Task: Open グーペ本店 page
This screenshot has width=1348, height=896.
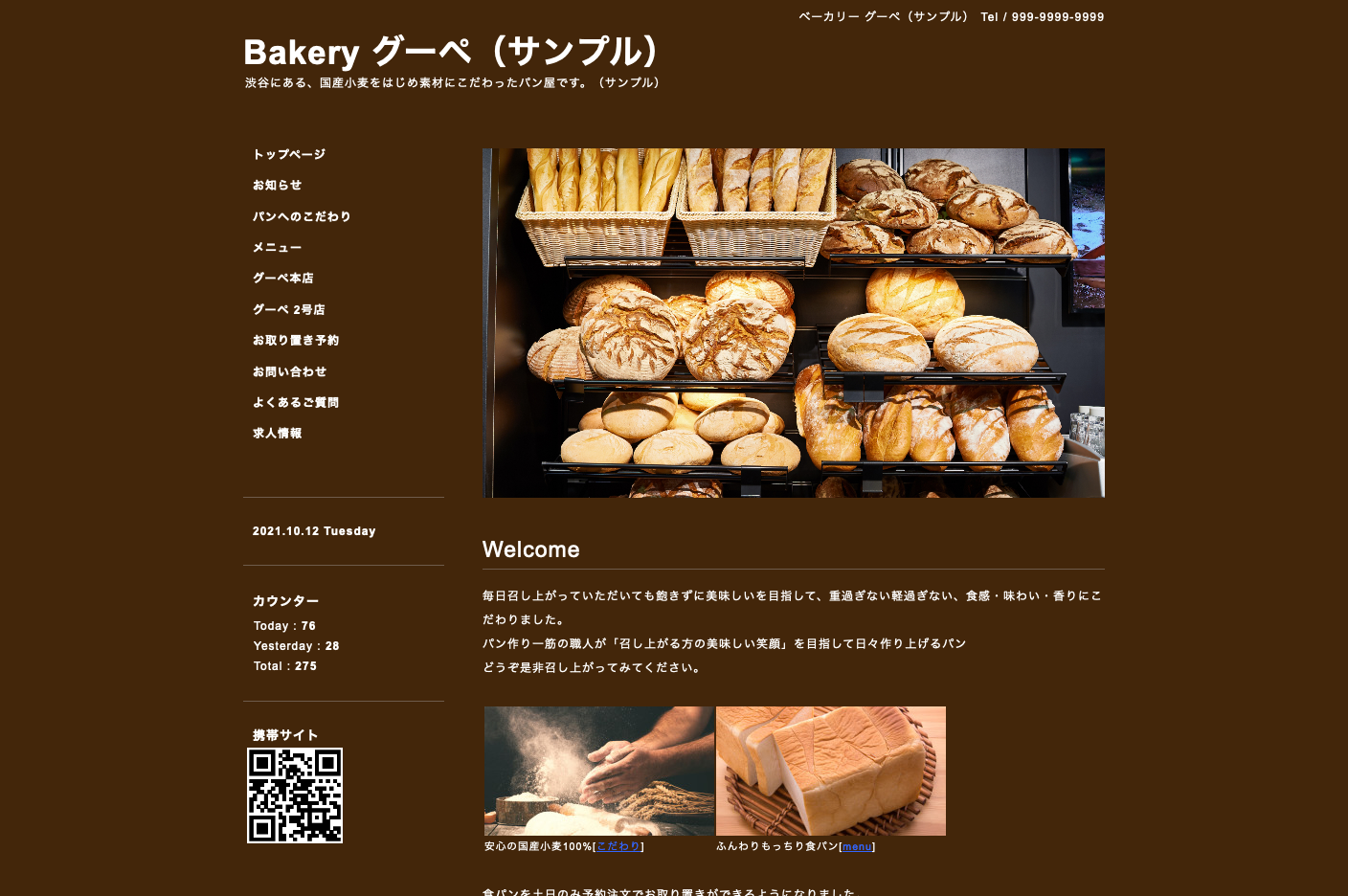Action: (x=283, y=279)
